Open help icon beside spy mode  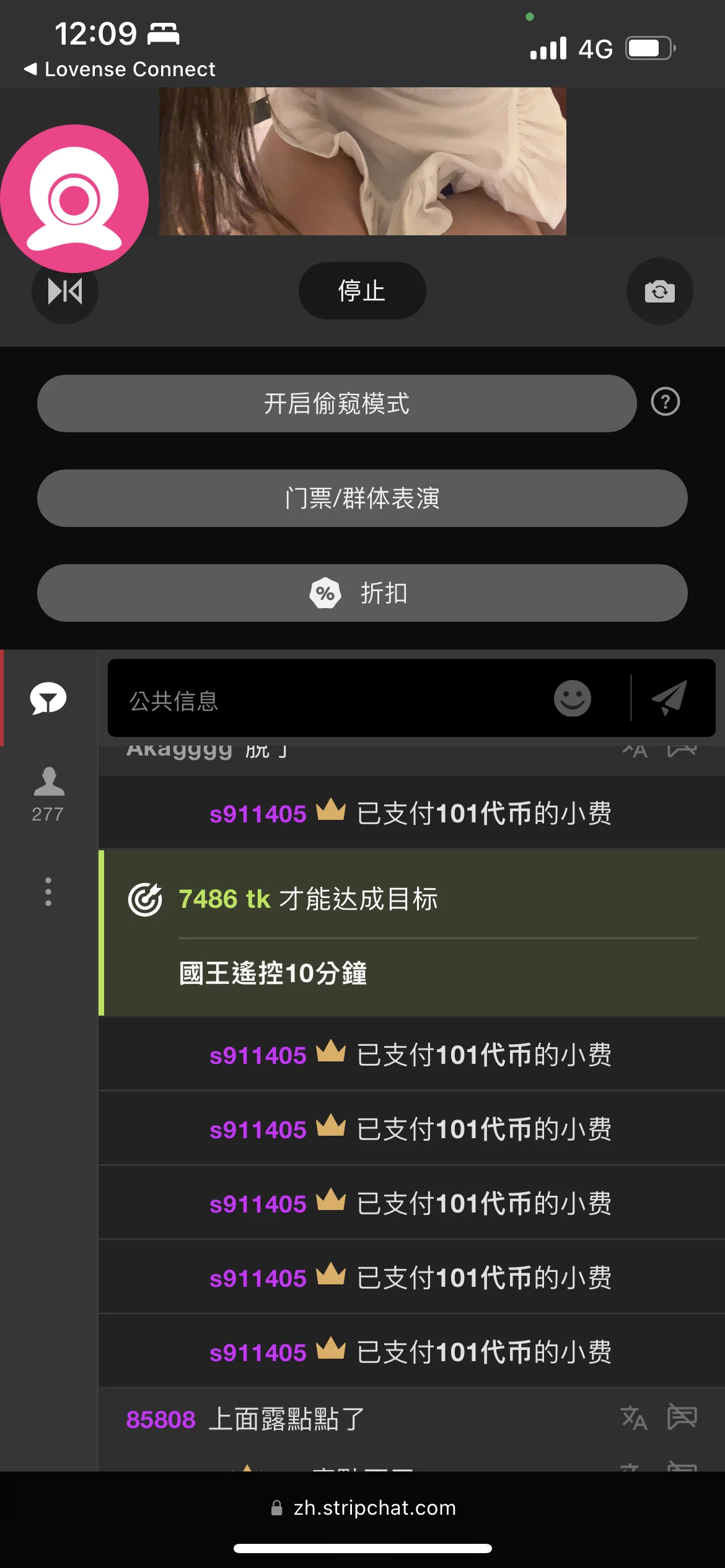(666, 402)
